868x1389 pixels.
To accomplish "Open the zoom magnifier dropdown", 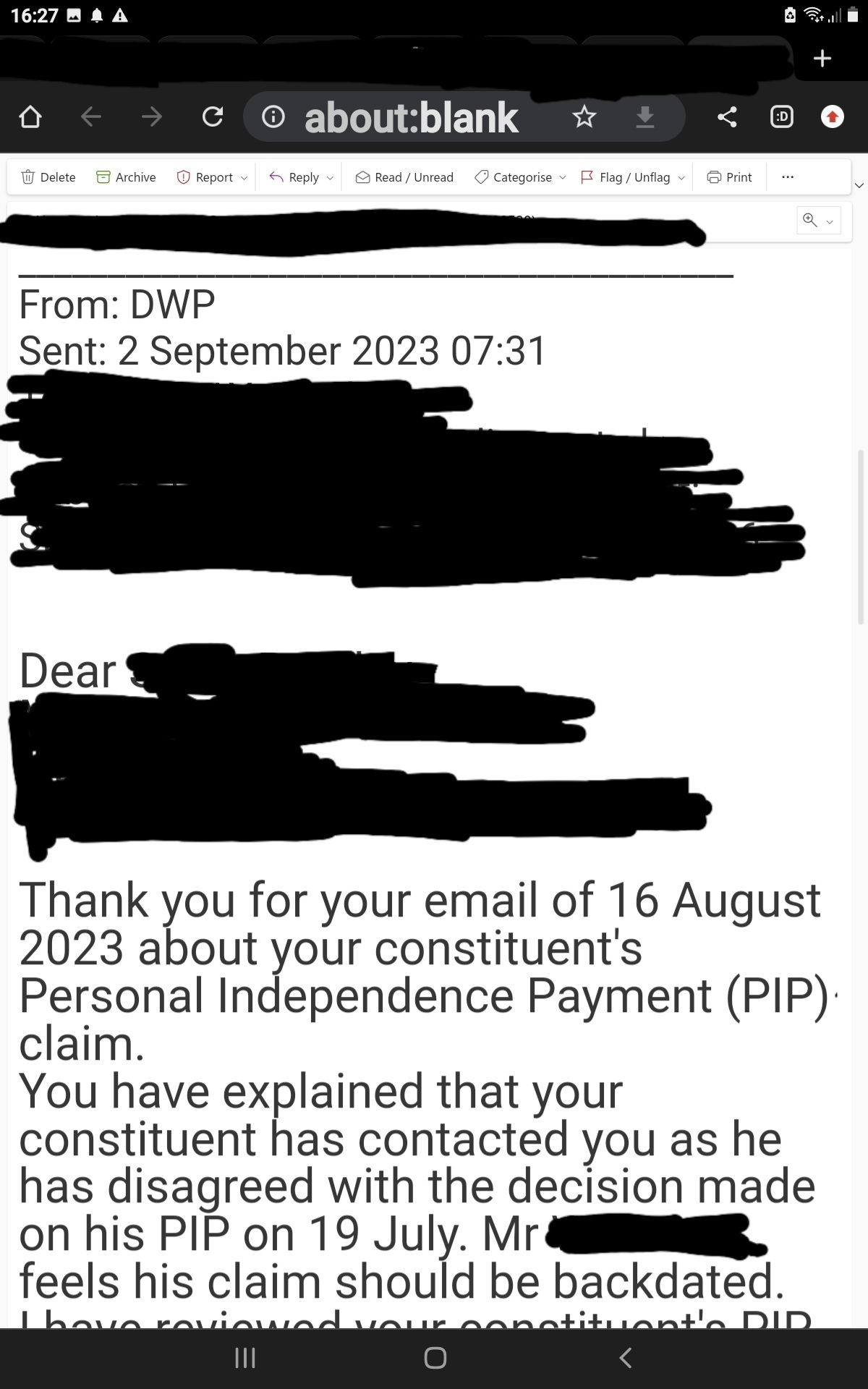I will pyautogui.click(x=818, y=220).
